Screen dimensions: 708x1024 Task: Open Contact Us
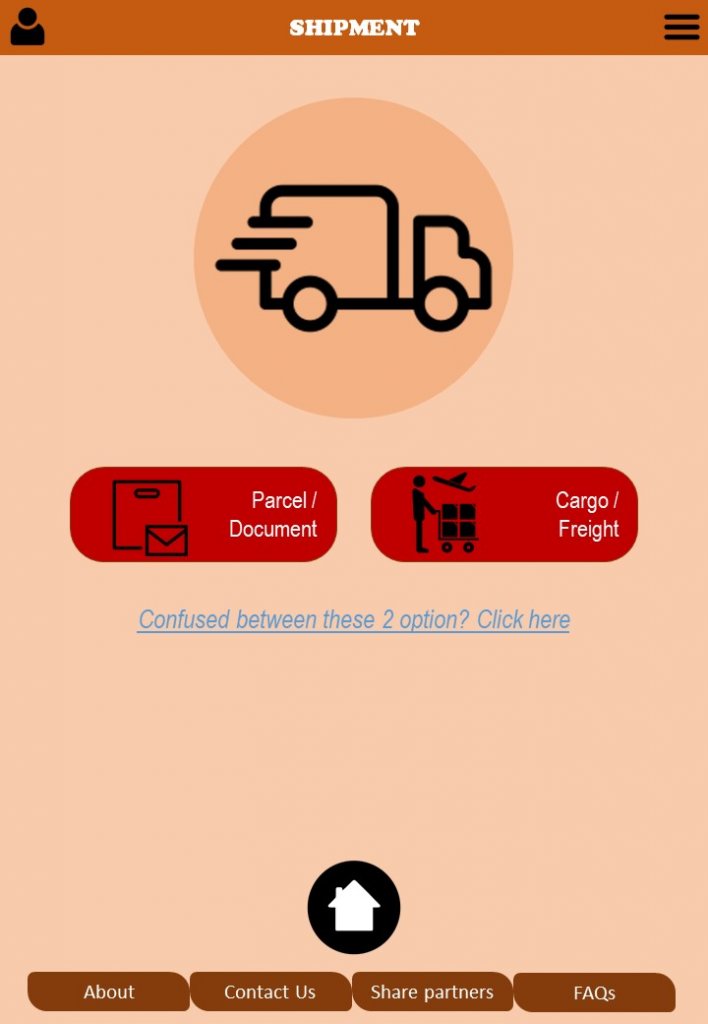pos(270,992)
